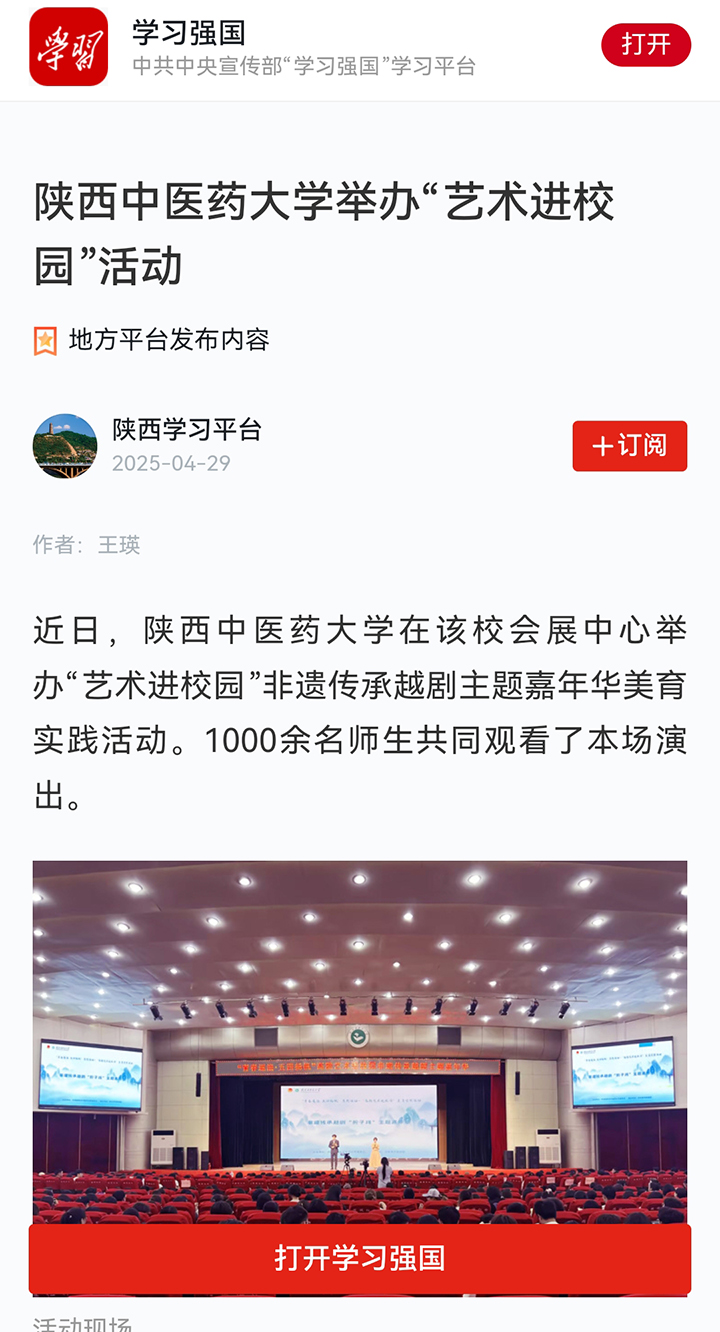Open the 学习强国 app logo
This screenshot has width=720, height=1332.
68,47
